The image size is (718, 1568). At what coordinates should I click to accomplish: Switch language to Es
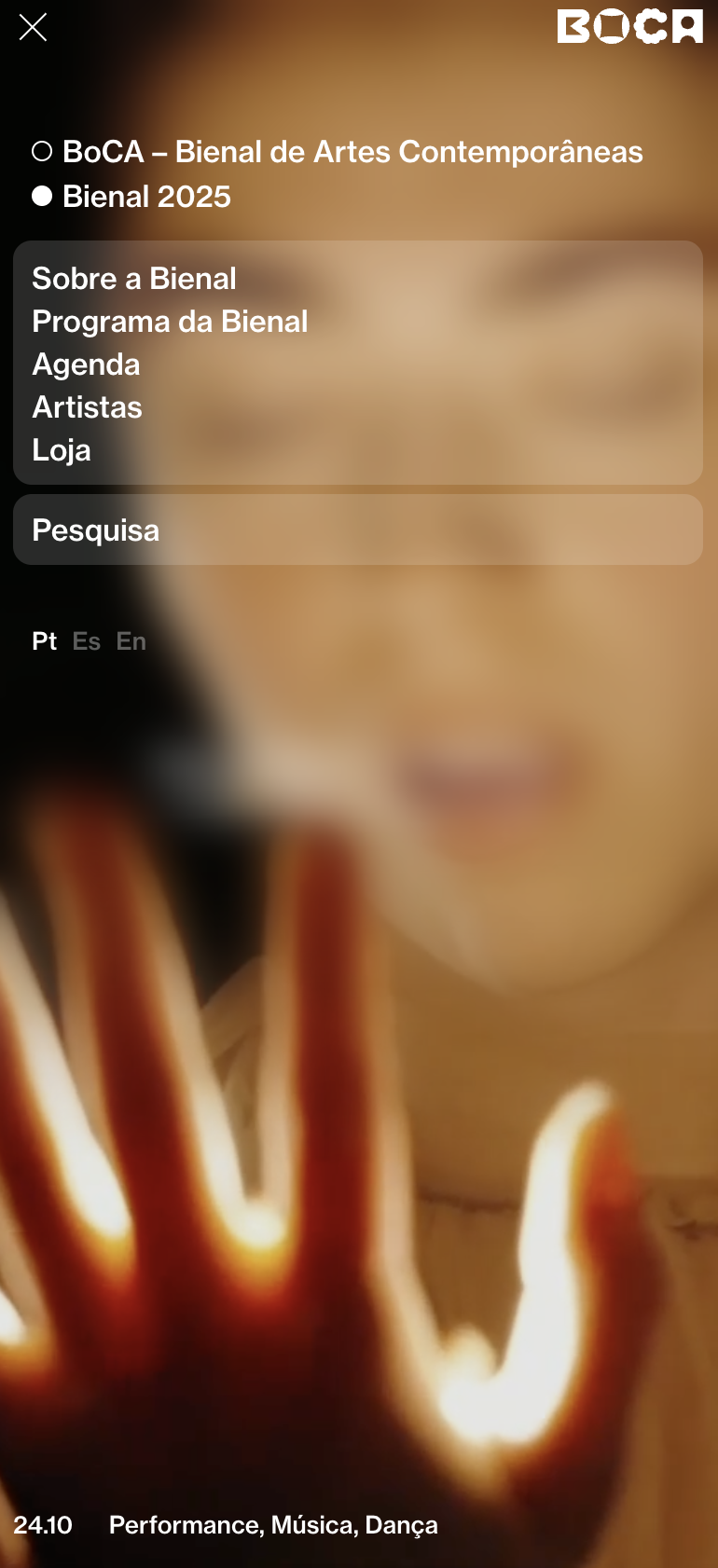[x=86, y=641]
